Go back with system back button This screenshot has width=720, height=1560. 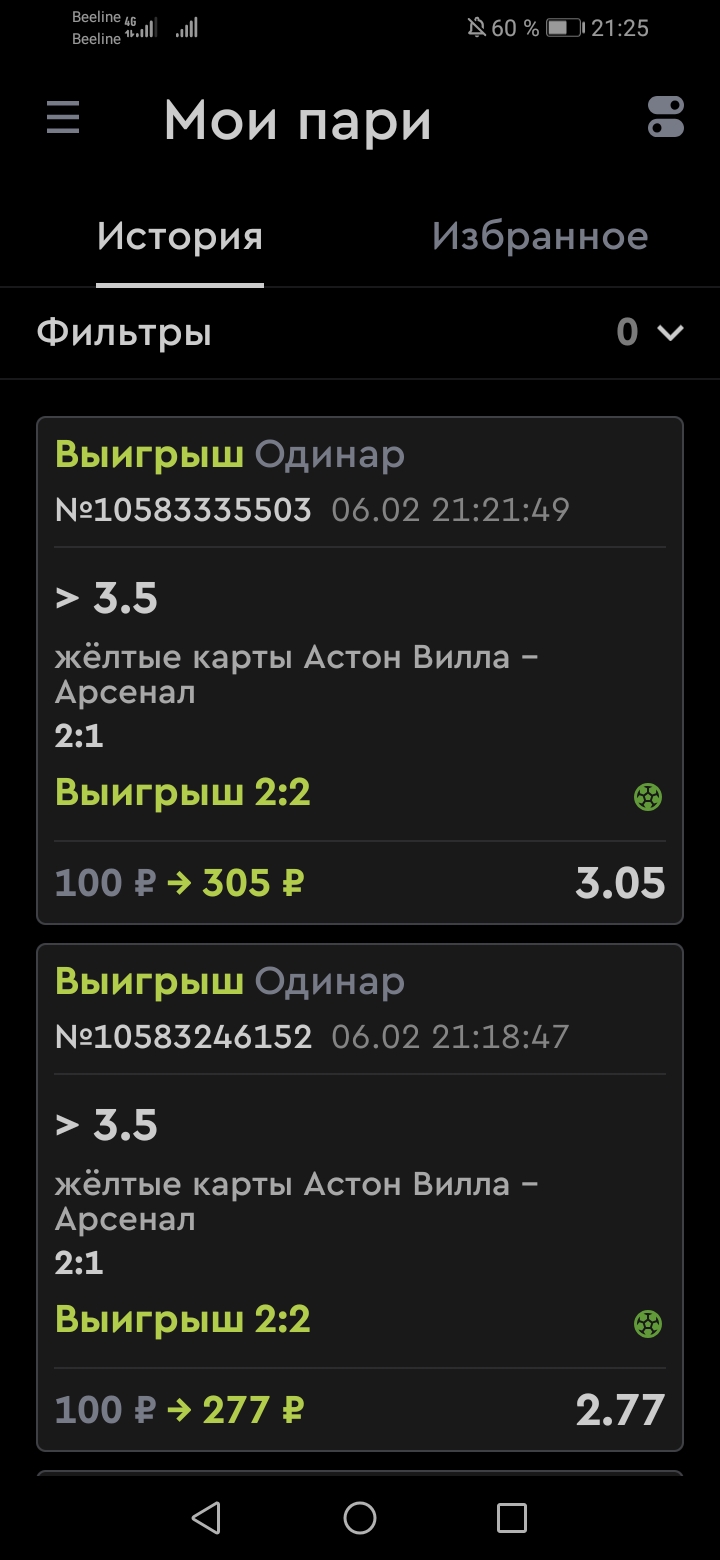[x=206, y=1518]
